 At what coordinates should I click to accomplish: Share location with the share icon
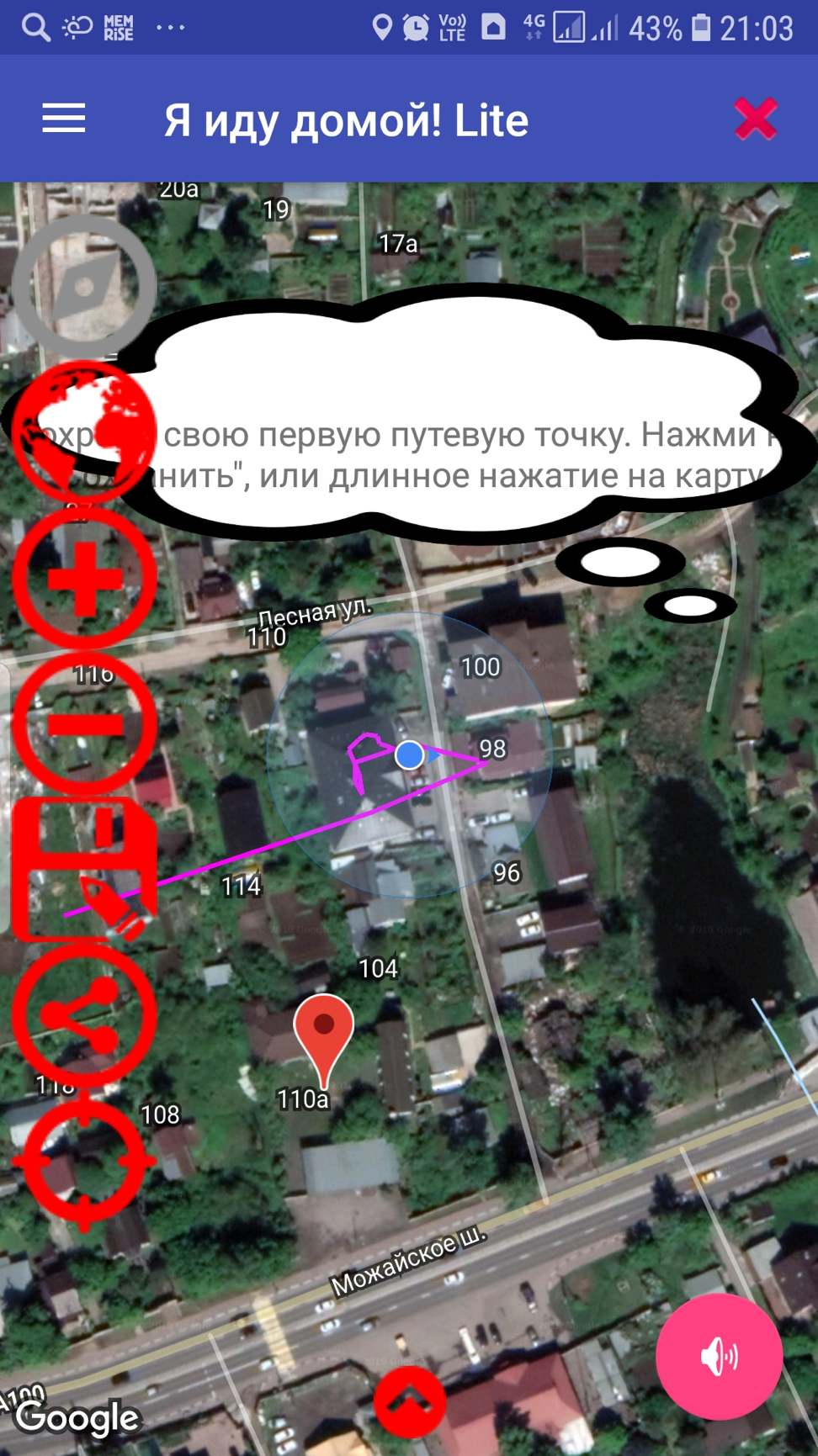(x=84, y=1016)
